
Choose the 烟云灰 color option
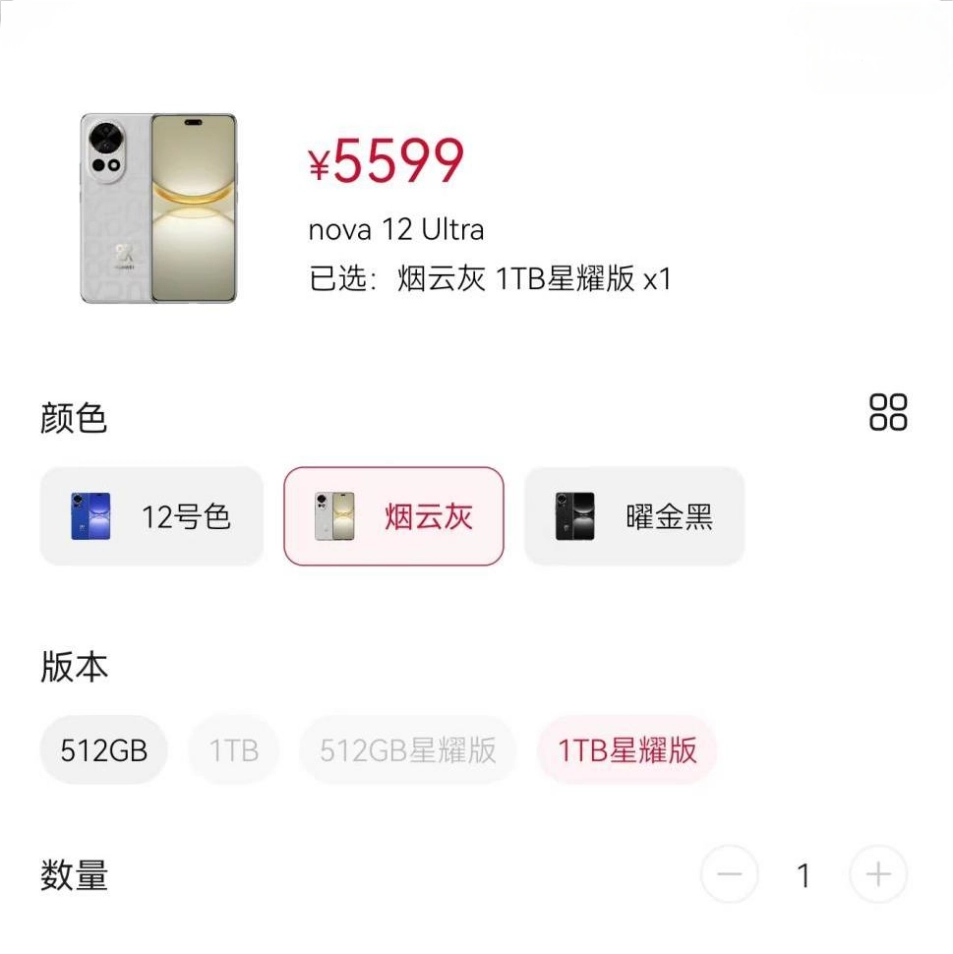394,516
